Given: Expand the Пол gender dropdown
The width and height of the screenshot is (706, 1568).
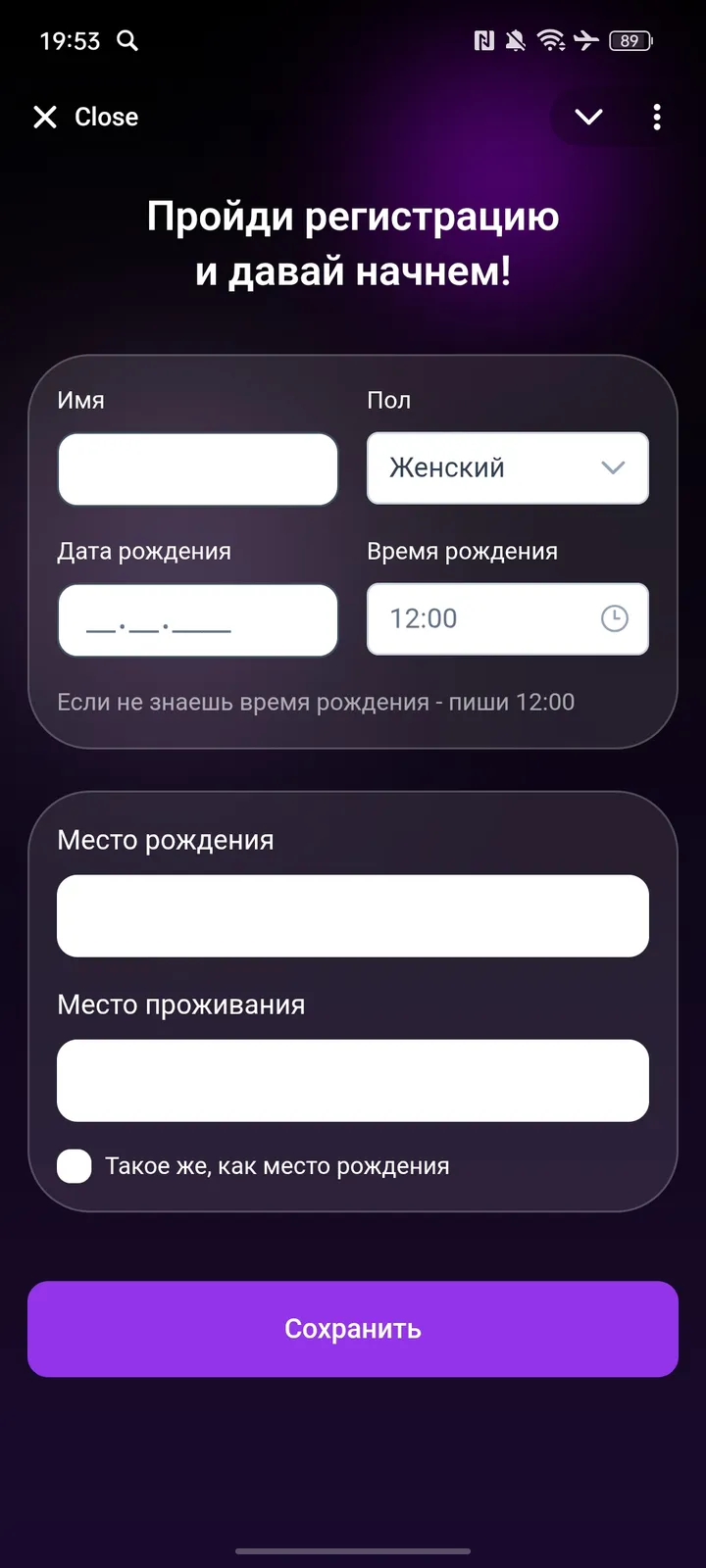Looking at the screenshot, I should point(507,468).
